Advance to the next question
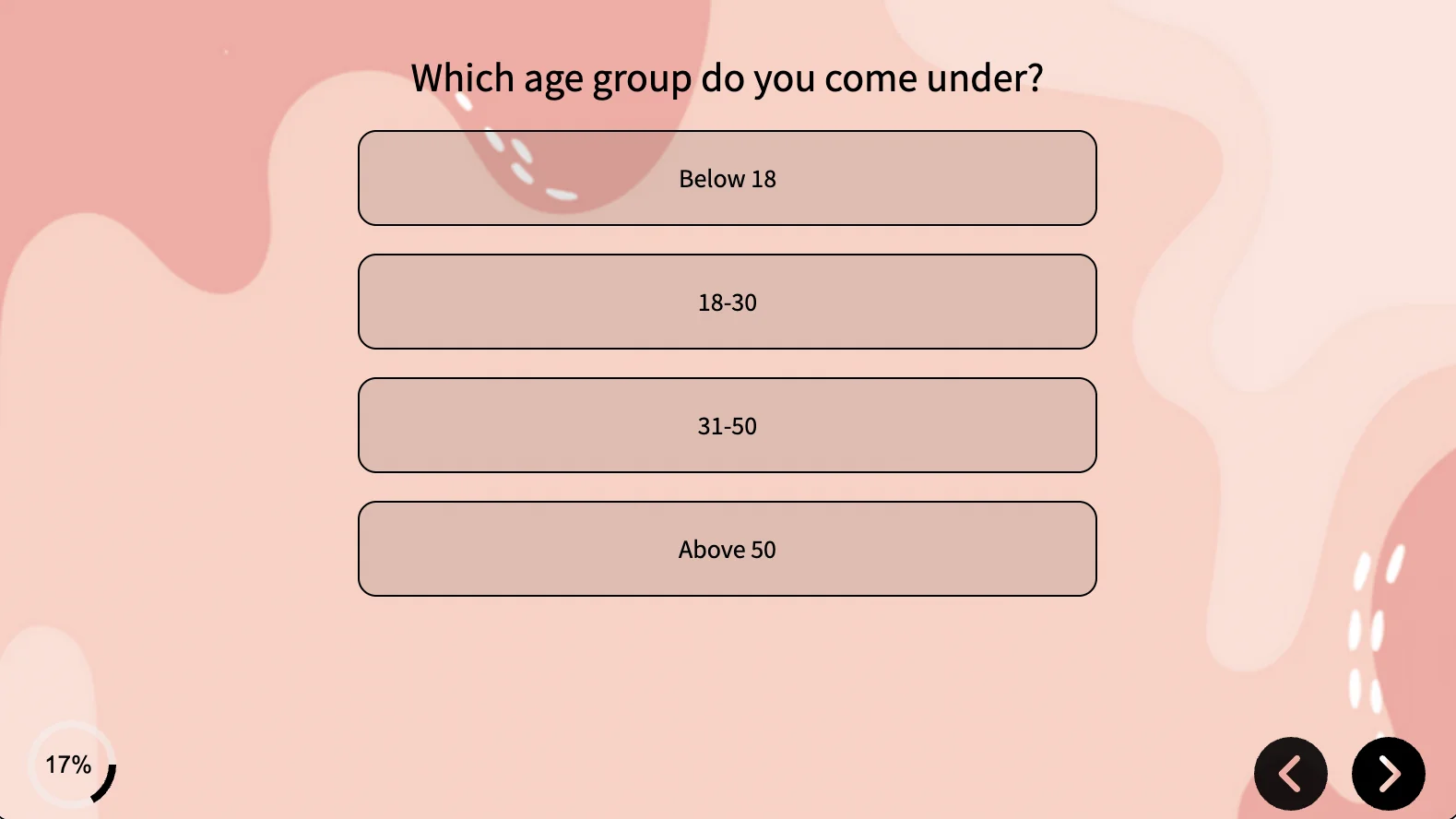The image size is (1456, 819). pyautogui.click(x=1388, y=774)
